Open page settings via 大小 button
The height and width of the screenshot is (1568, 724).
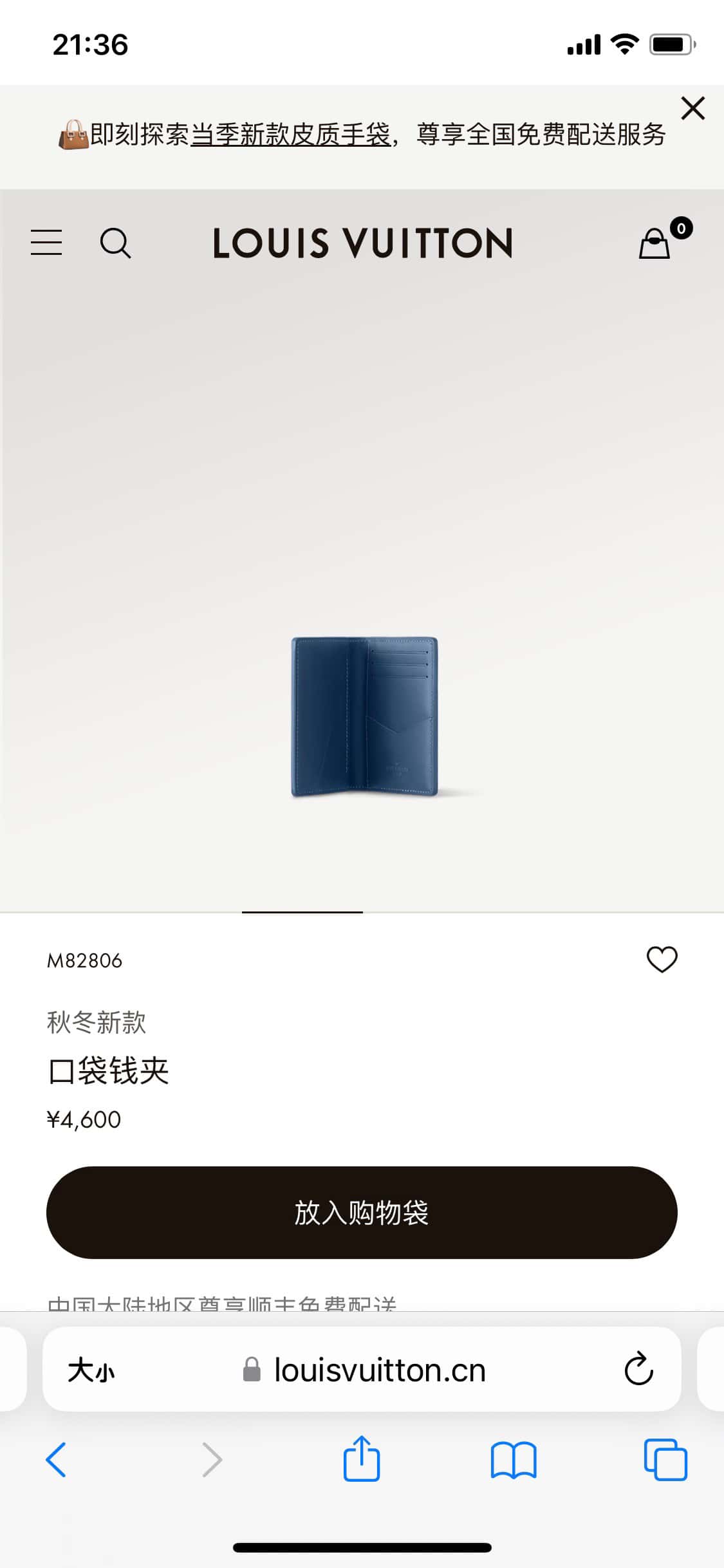click(91, 1370)
